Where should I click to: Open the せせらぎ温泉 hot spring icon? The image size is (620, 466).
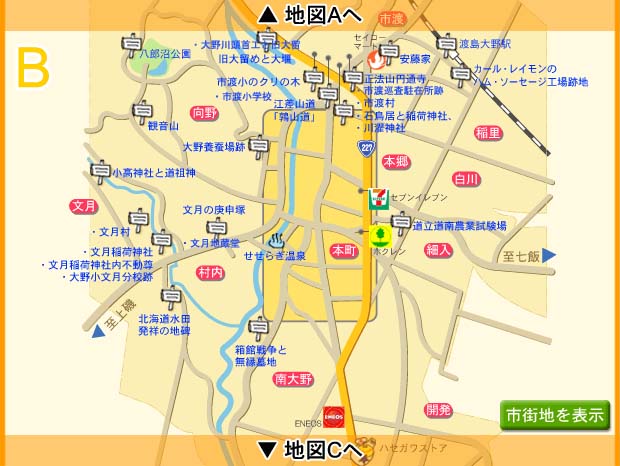pyautogui.click(x=276, y=241)
